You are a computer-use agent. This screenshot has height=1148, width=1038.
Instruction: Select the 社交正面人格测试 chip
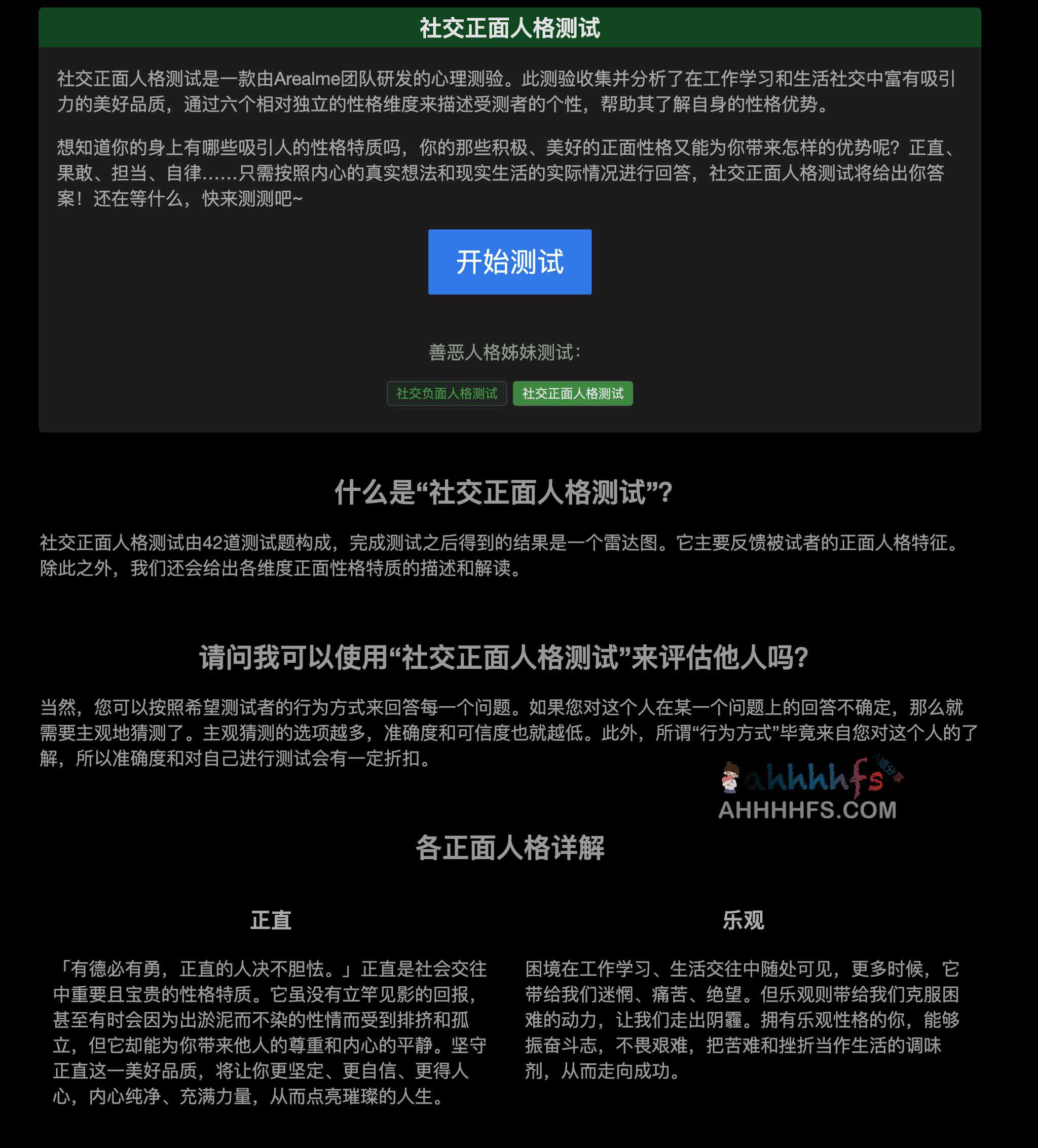[573, 393]
